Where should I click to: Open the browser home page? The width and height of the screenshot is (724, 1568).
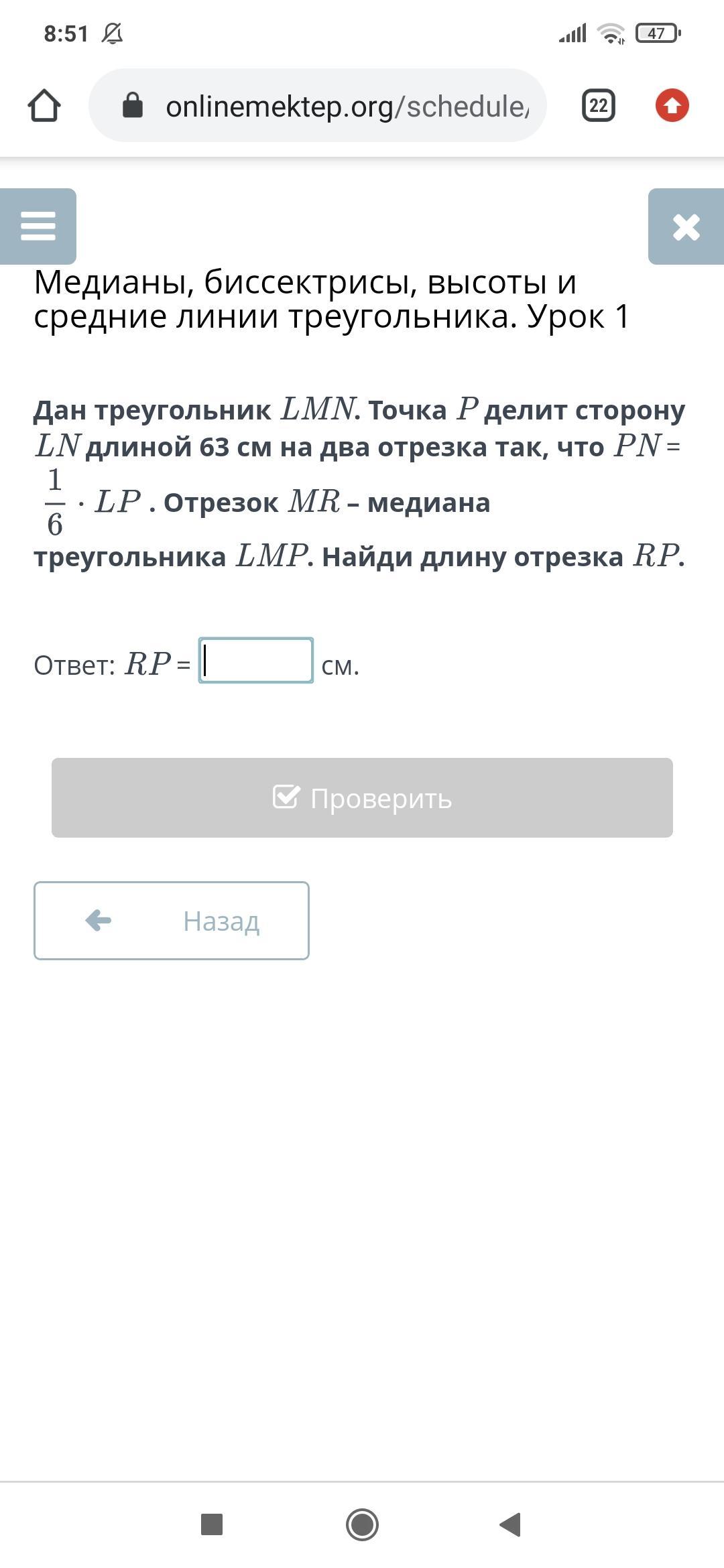click(x=44, y=106)
